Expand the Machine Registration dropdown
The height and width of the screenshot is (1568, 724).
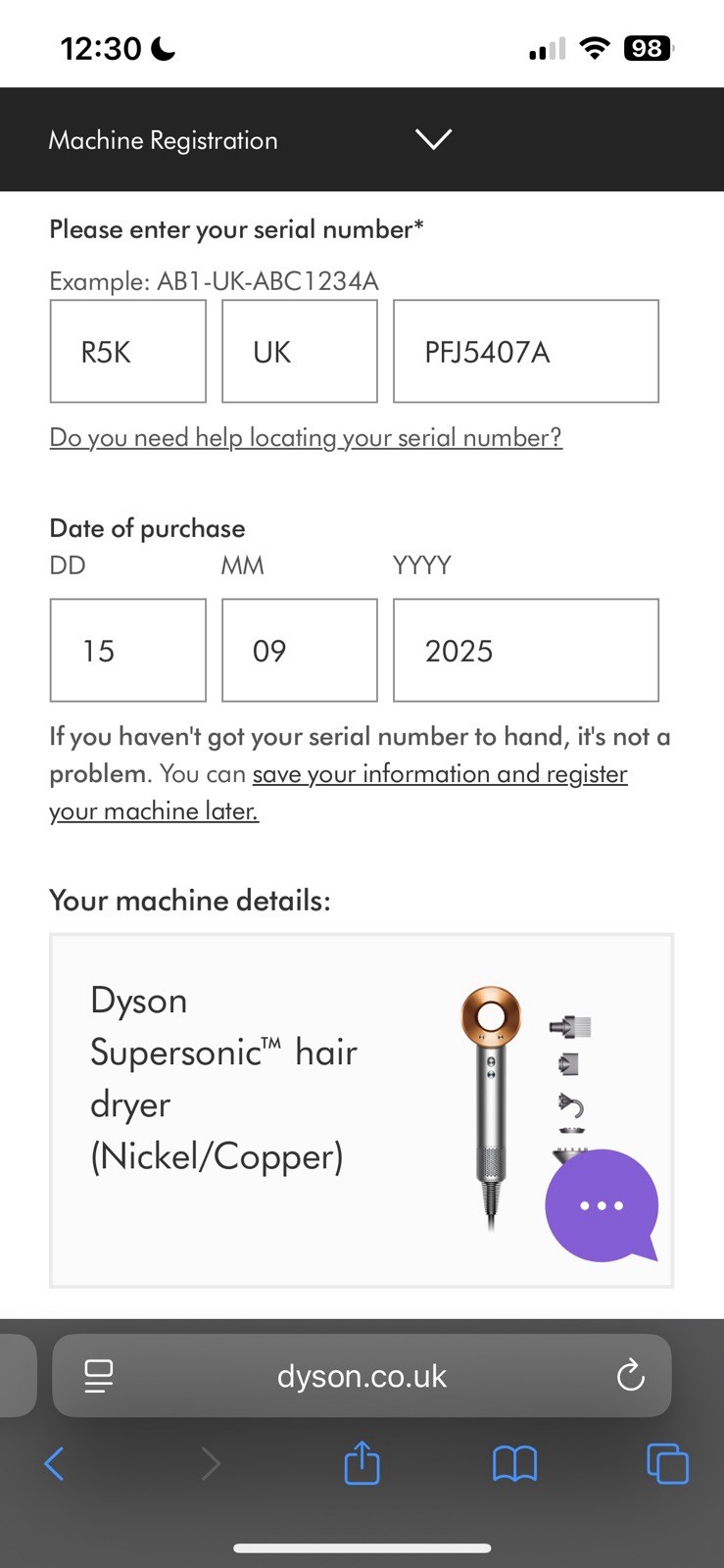coord(432,139)
